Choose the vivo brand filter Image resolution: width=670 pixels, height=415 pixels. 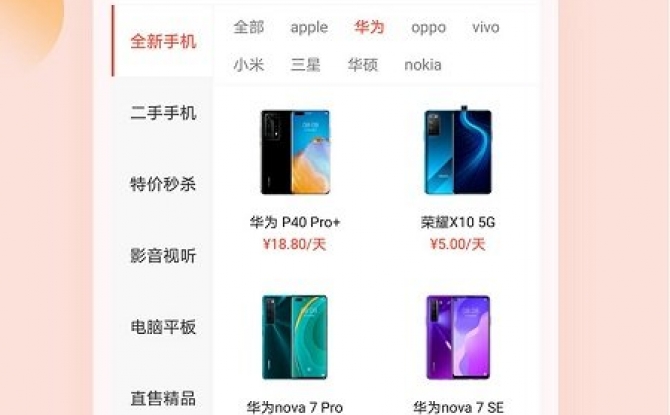[485, 27]
